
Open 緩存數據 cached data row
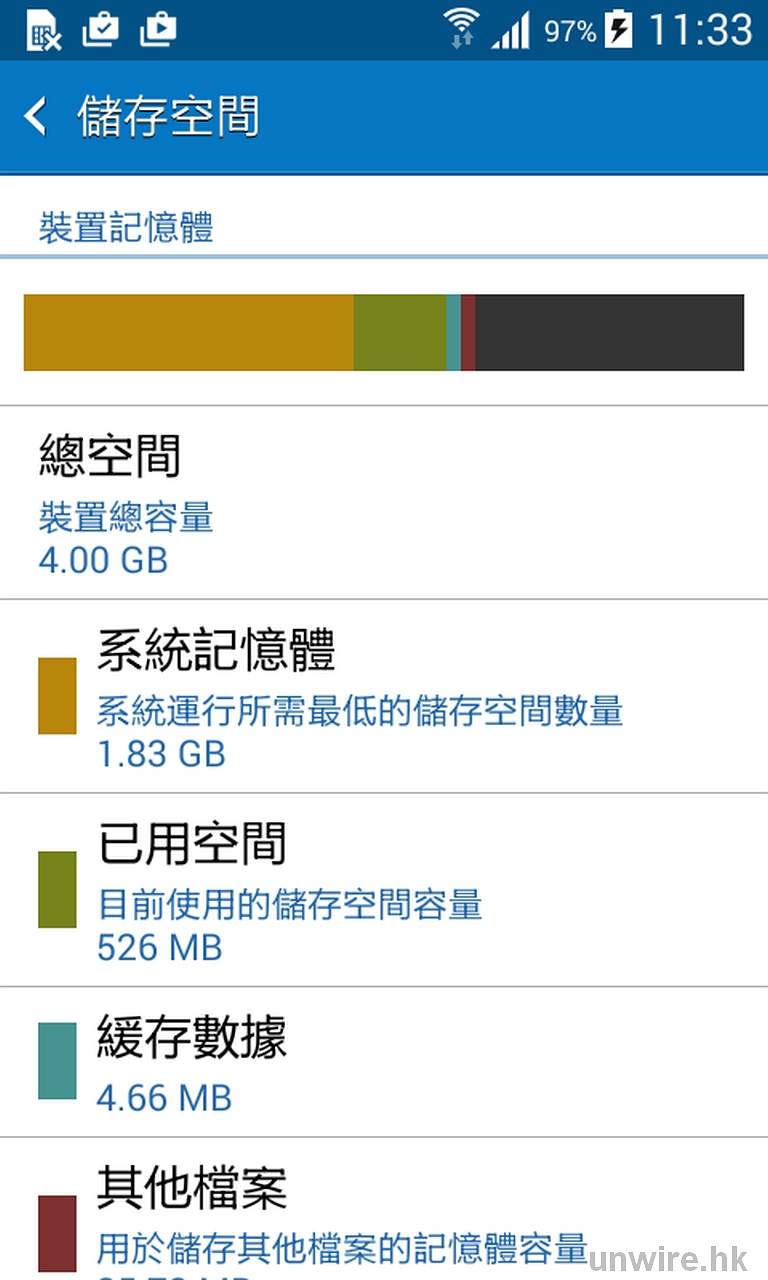click(384, 1062)
